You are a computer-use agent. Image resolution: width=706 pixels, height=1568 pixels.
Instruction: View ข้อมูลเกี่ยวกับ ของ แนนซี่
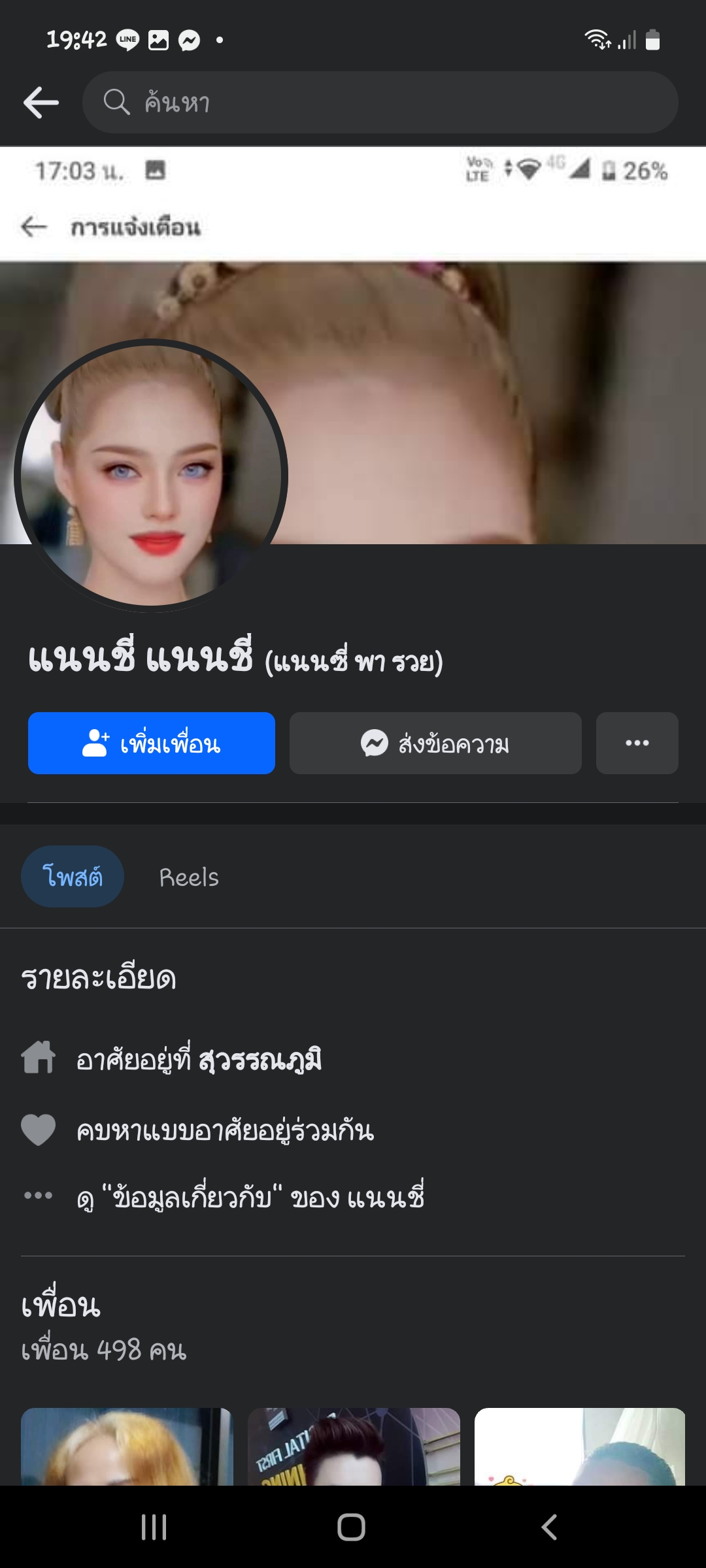pyautogui.click(x=250, y=1198)
